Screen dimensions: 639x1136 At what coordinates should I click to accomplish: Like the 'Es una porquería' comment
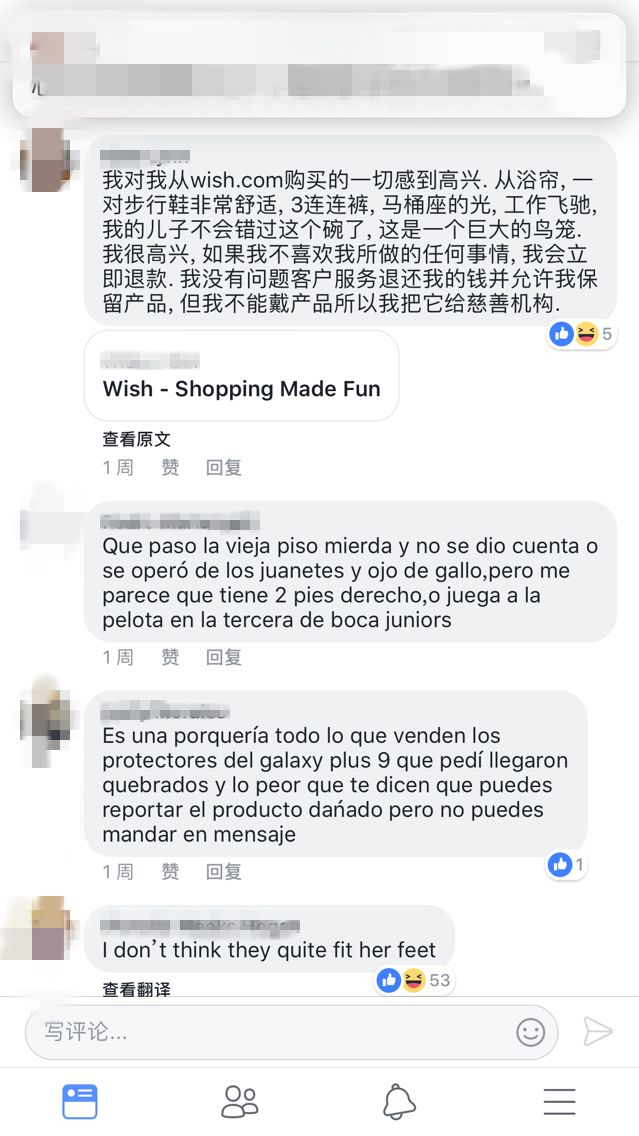pyautogui.click(x=171, y=871)
